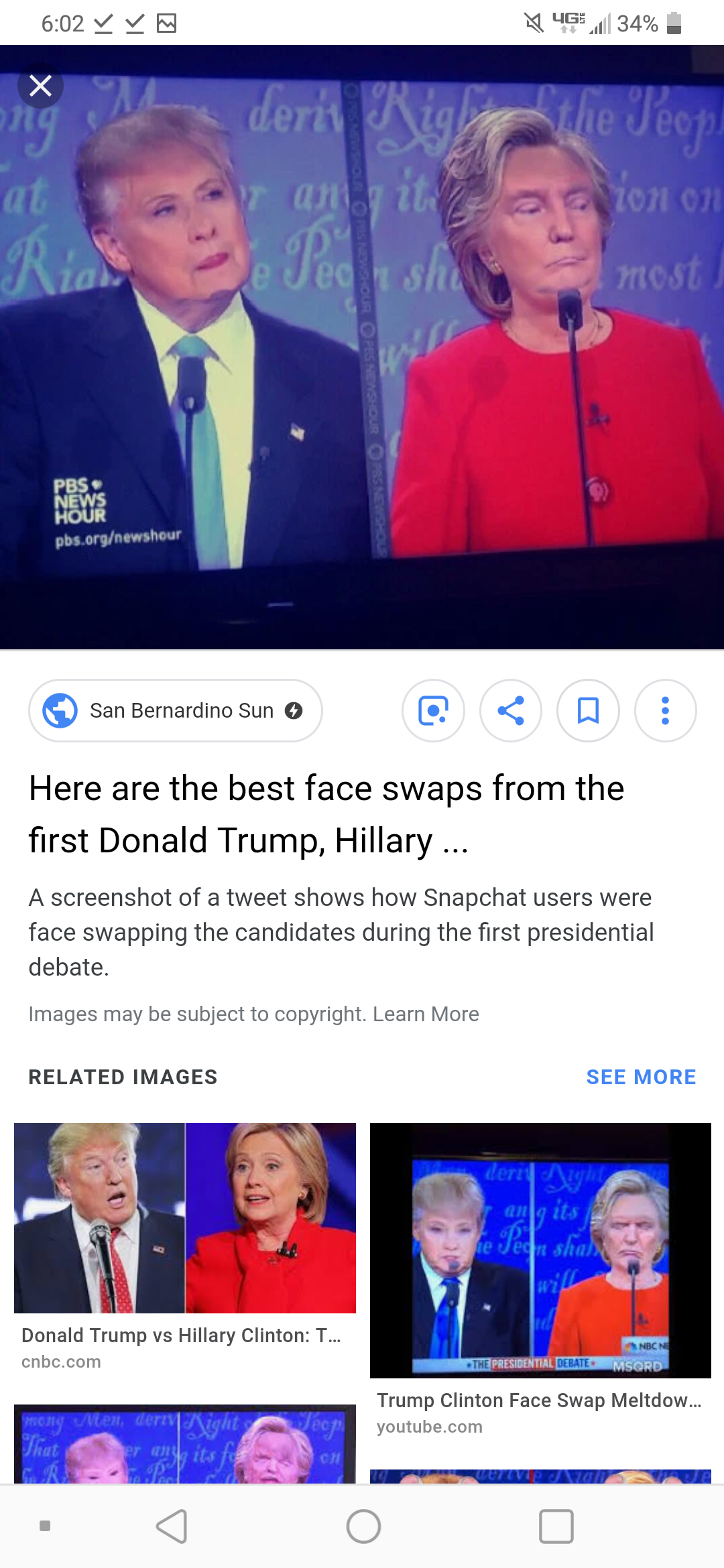Open the three-dot overflow menu
The height and width of the screenshot is (1568, 724).
[665, 710]
